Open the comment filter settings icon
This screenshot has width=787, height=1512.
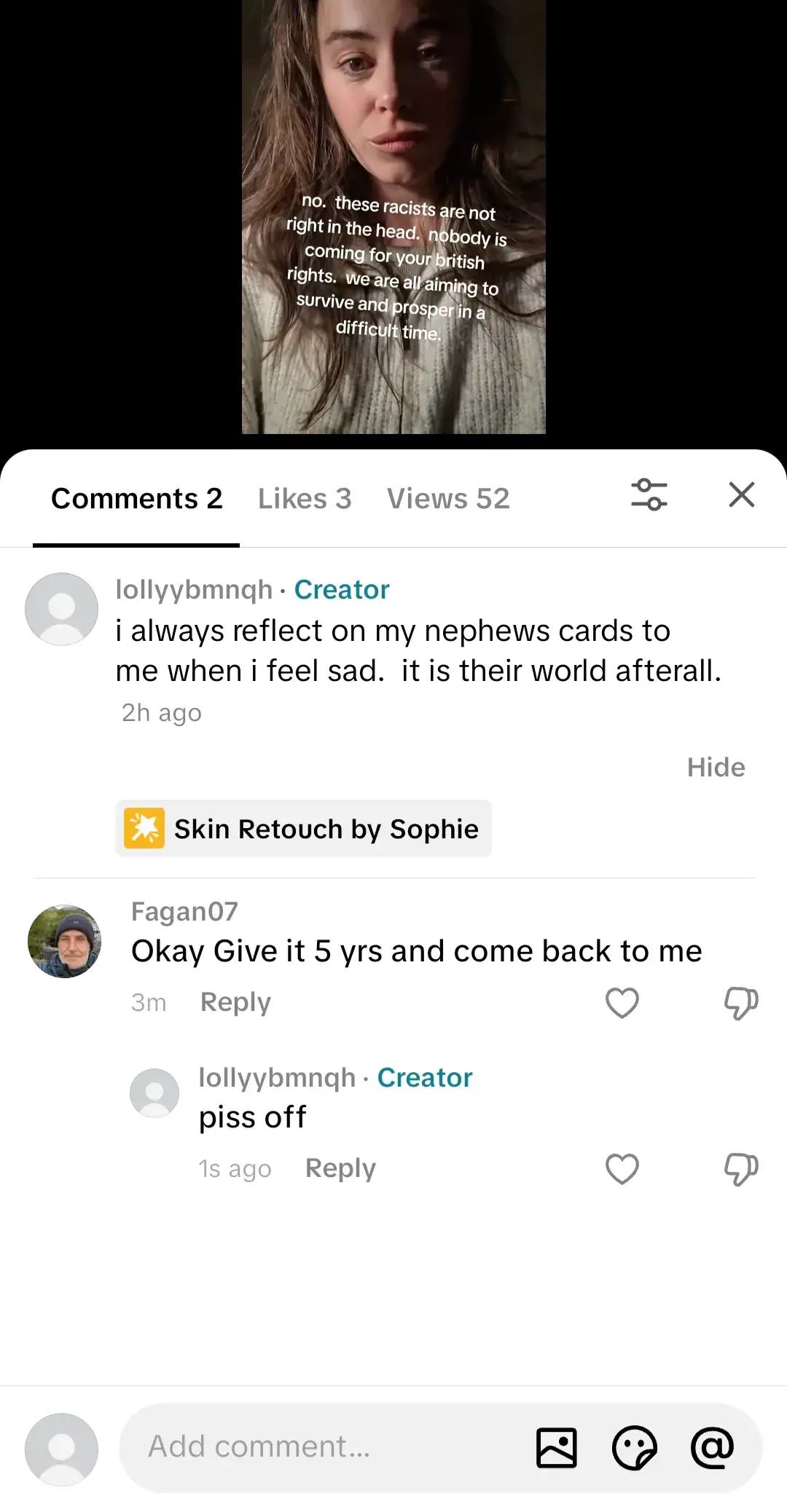[x=649, y=495]
